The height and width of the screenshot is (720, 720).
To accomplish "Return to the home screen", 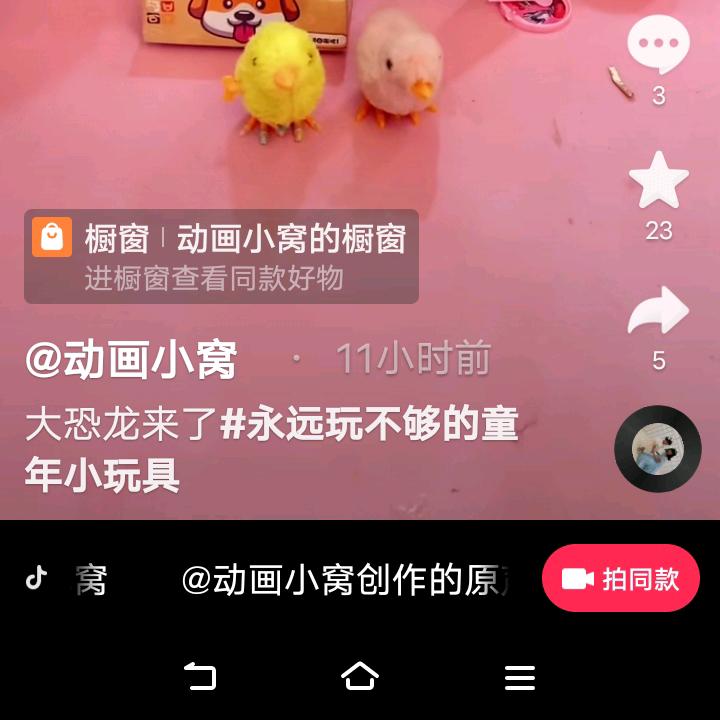I will [x=360, y=677].
